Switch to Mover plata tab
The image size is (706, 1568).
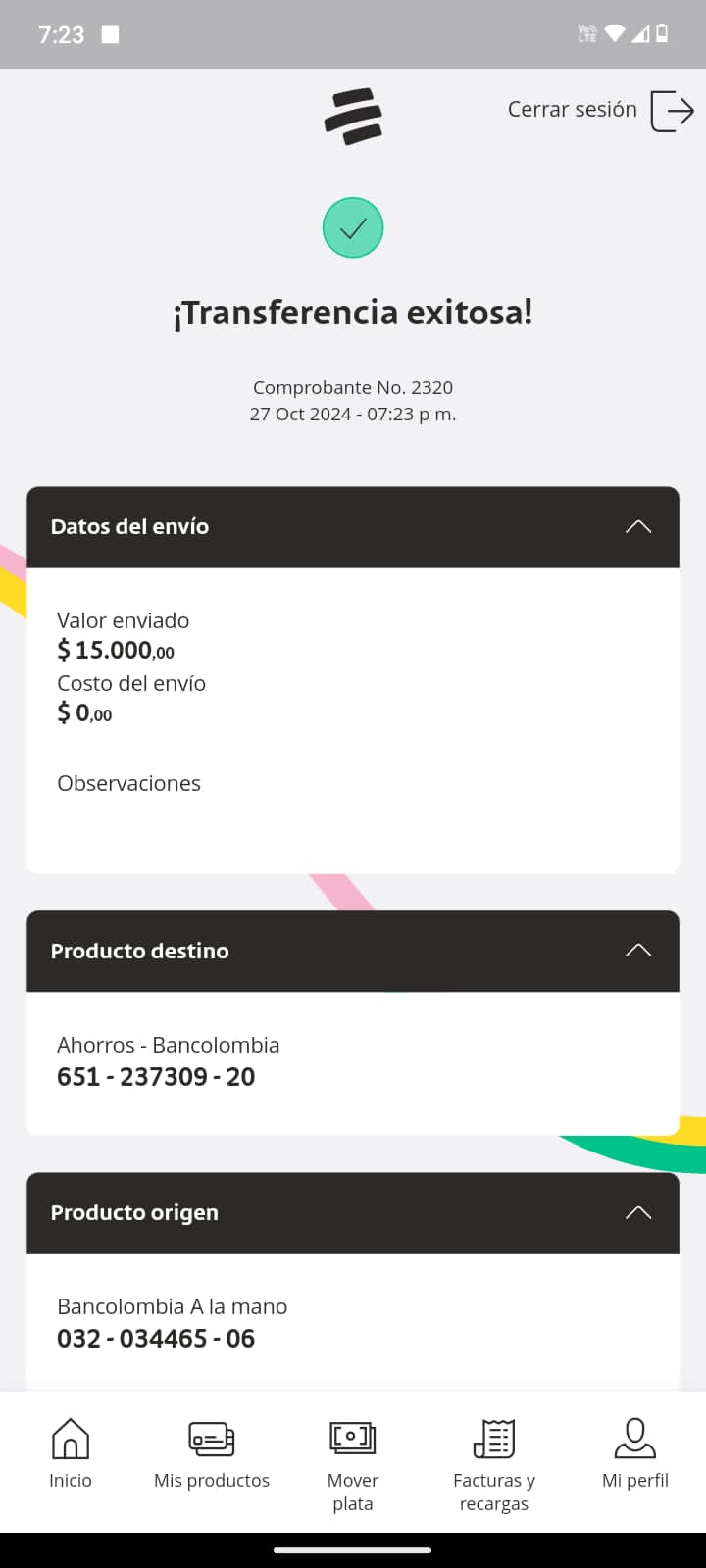(x=353, y=1464)
